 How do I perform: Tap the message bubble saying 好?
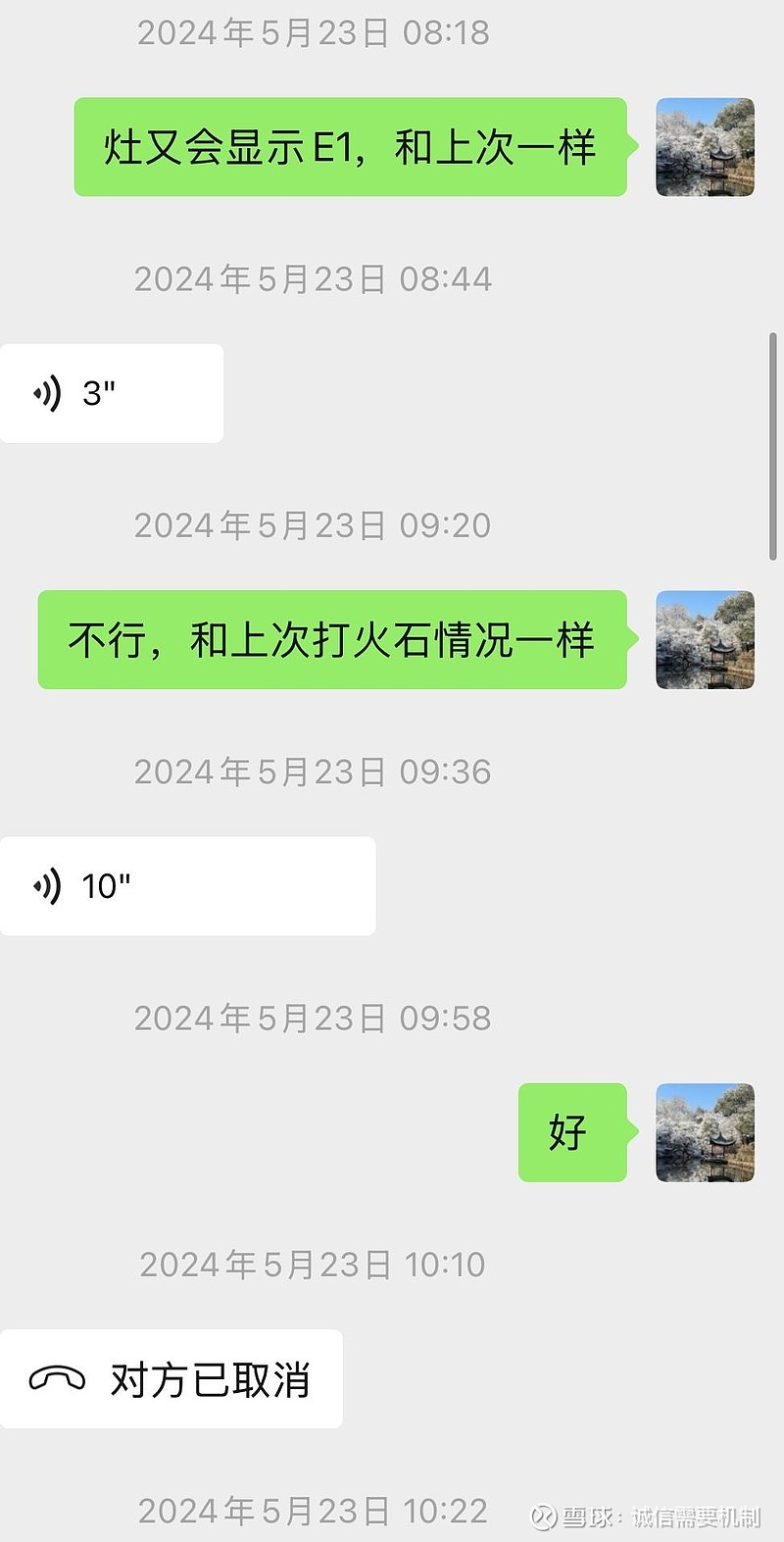click(x=572, y=1131)
